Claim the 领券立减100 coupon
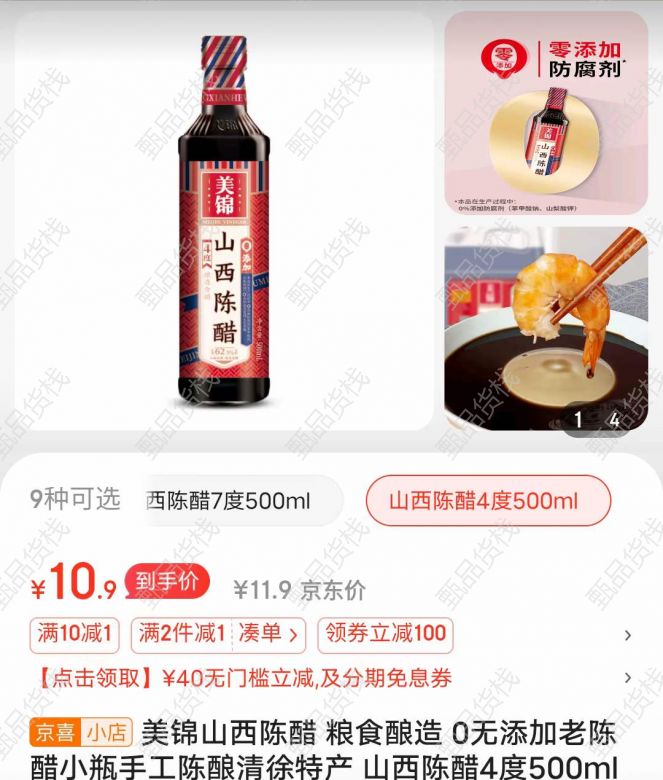 384,633
